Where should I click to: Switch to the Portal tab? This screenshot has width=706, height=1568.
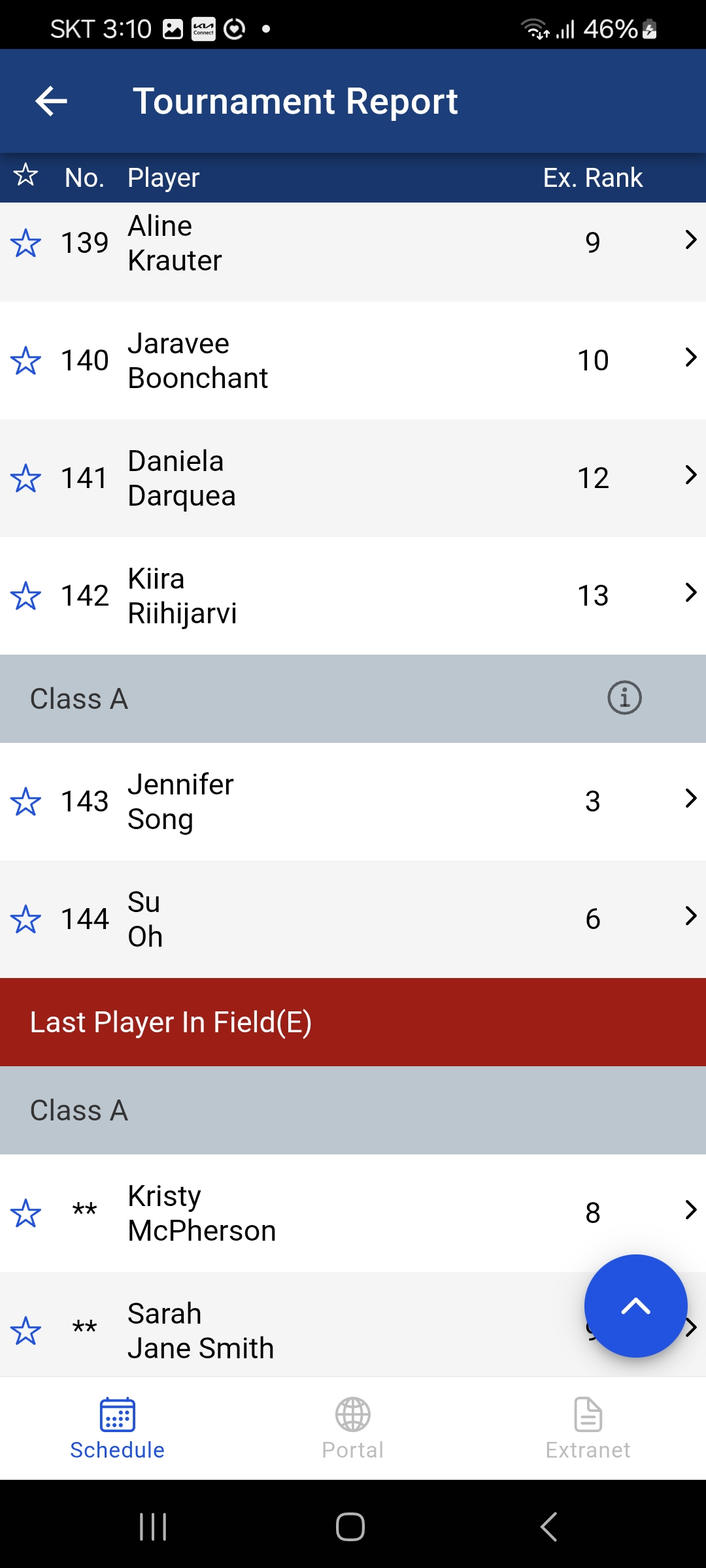(353, 1428)
